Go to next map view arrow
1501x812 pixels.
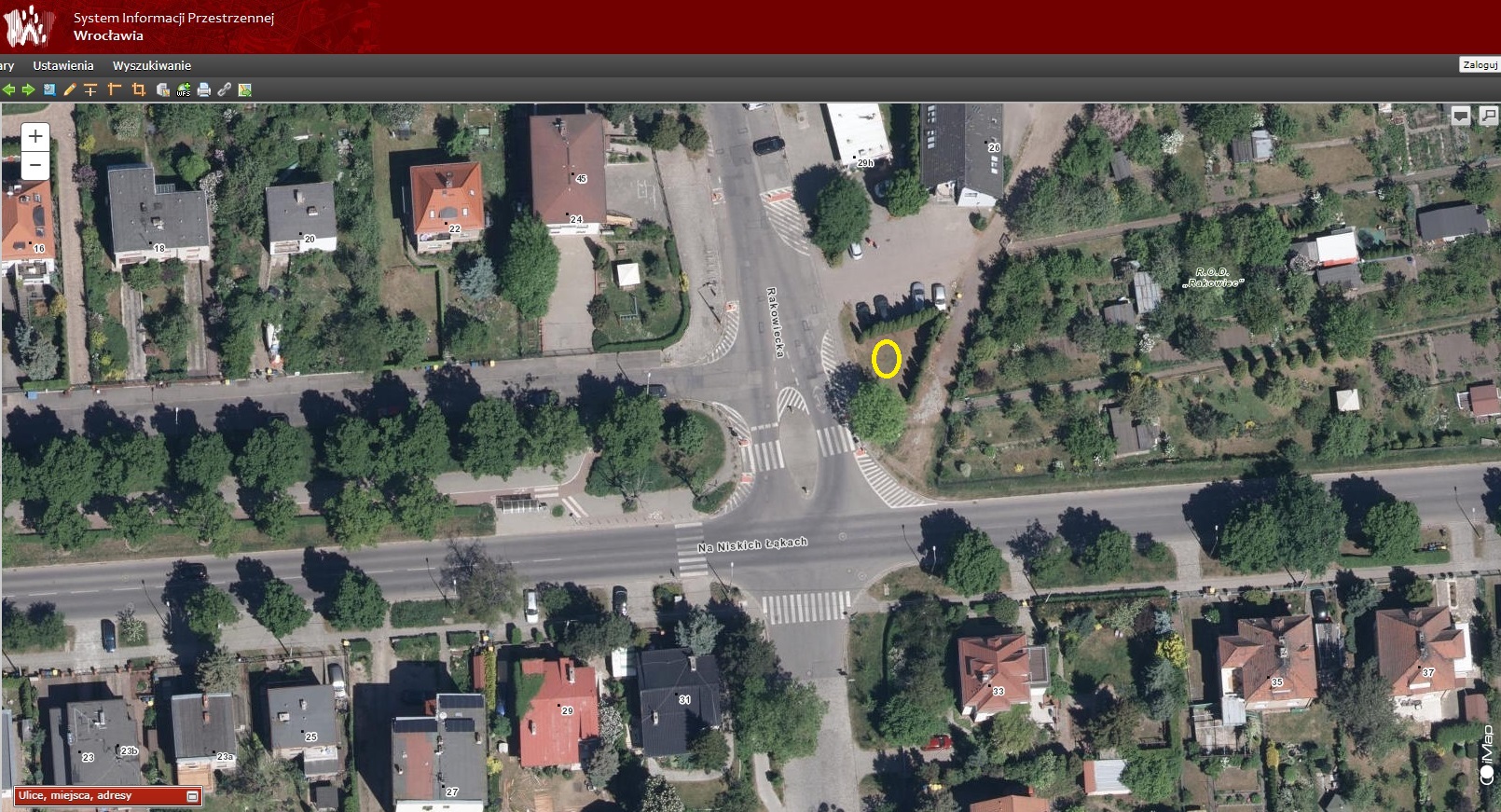[28, 89]
